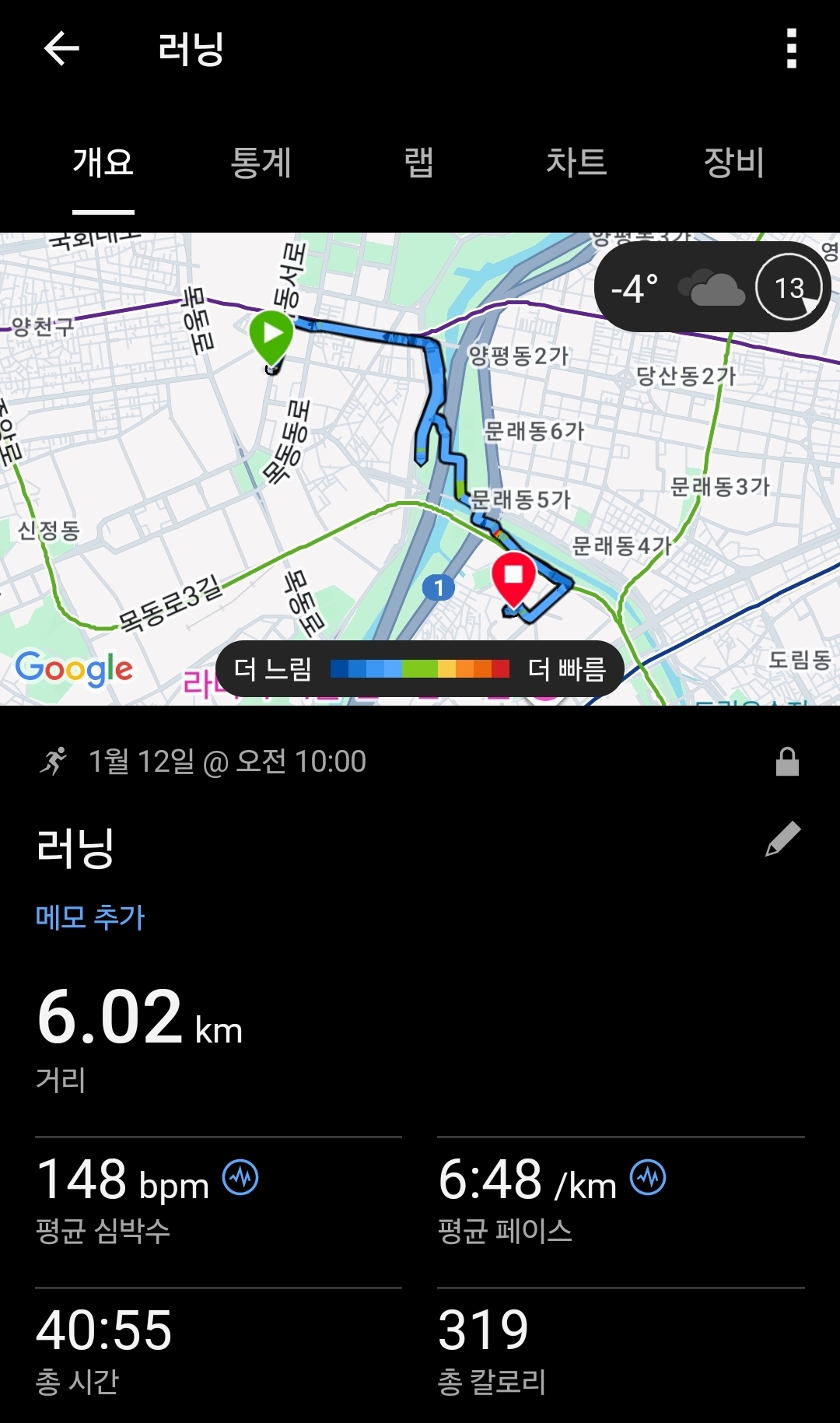
Task: Tap the lock icon on the activity date row
Action: pos(789,761)
